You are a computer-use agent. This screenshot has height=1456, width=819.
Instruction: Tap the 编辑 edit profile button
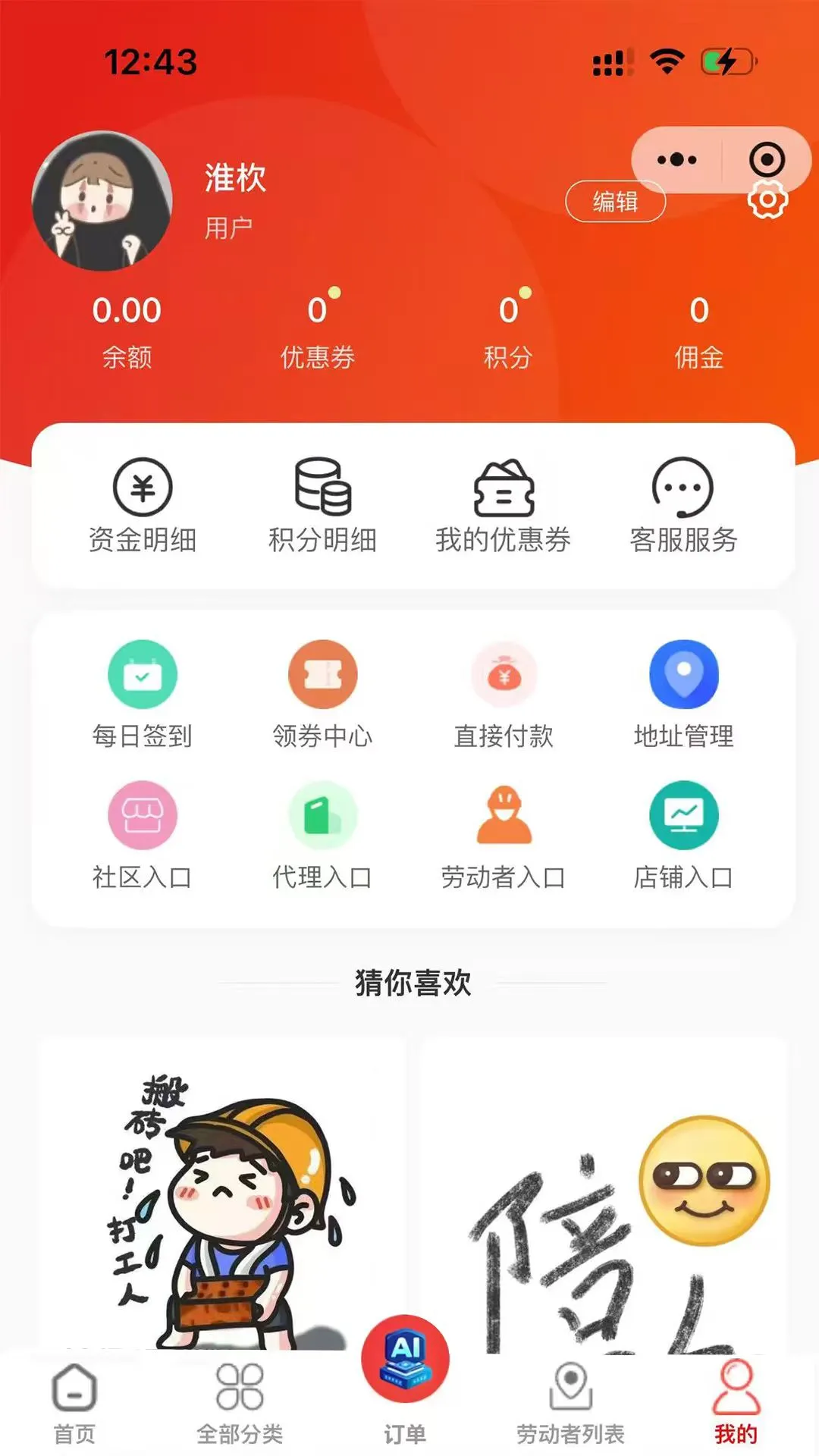(616, 202)
